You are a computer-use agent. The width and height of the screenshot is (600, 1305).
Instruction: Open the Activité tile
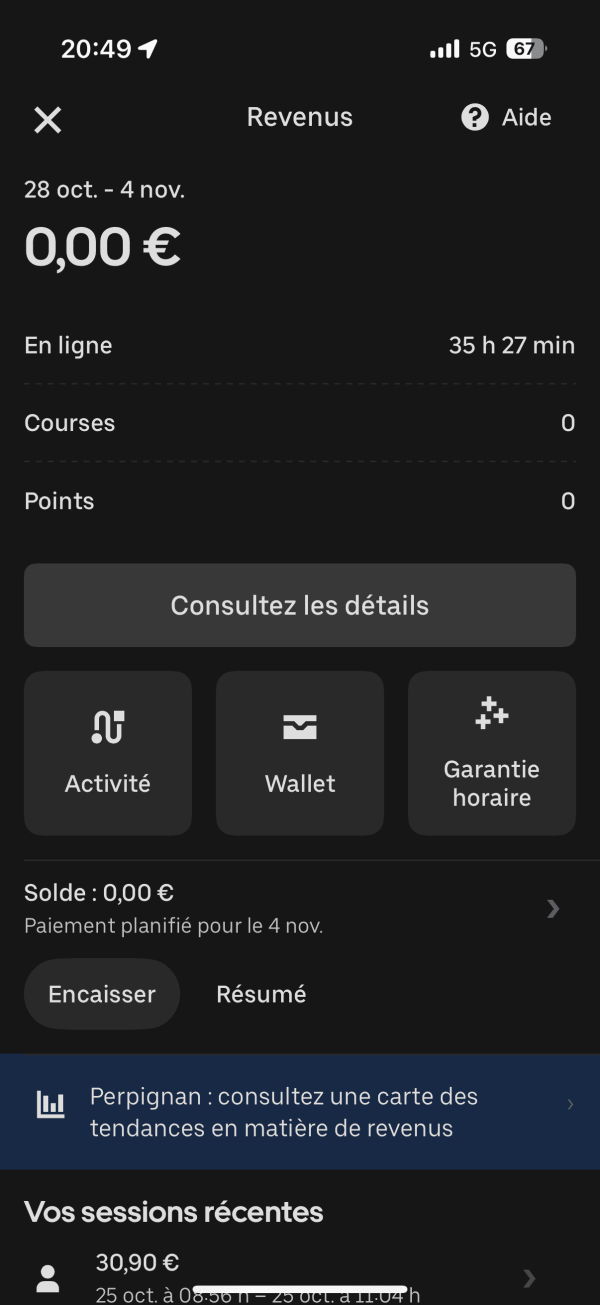tap(108, 753)
